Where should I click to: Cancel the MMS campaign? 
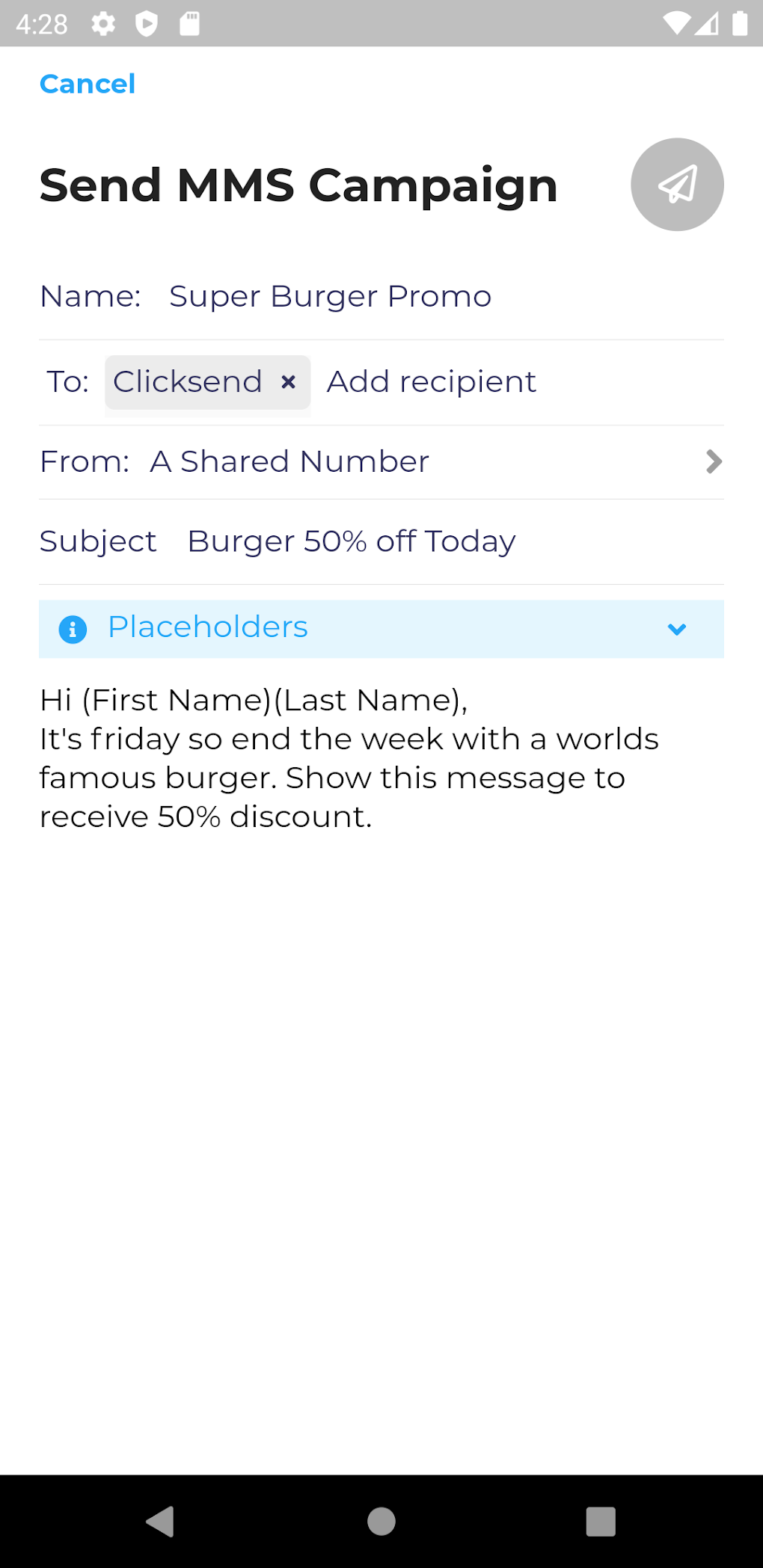point(88,84)
